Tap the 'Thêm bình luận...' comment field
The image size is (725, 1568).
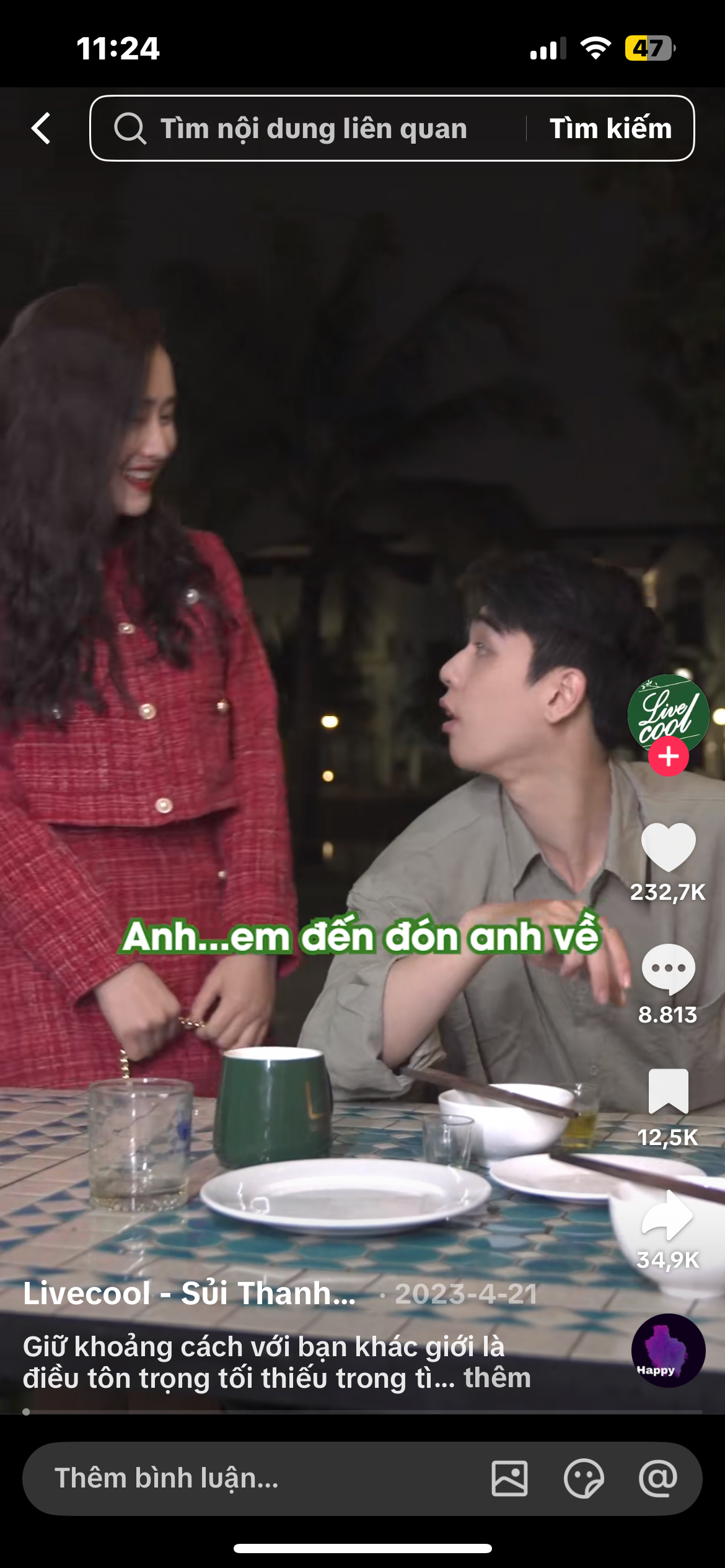[248, 1478]
